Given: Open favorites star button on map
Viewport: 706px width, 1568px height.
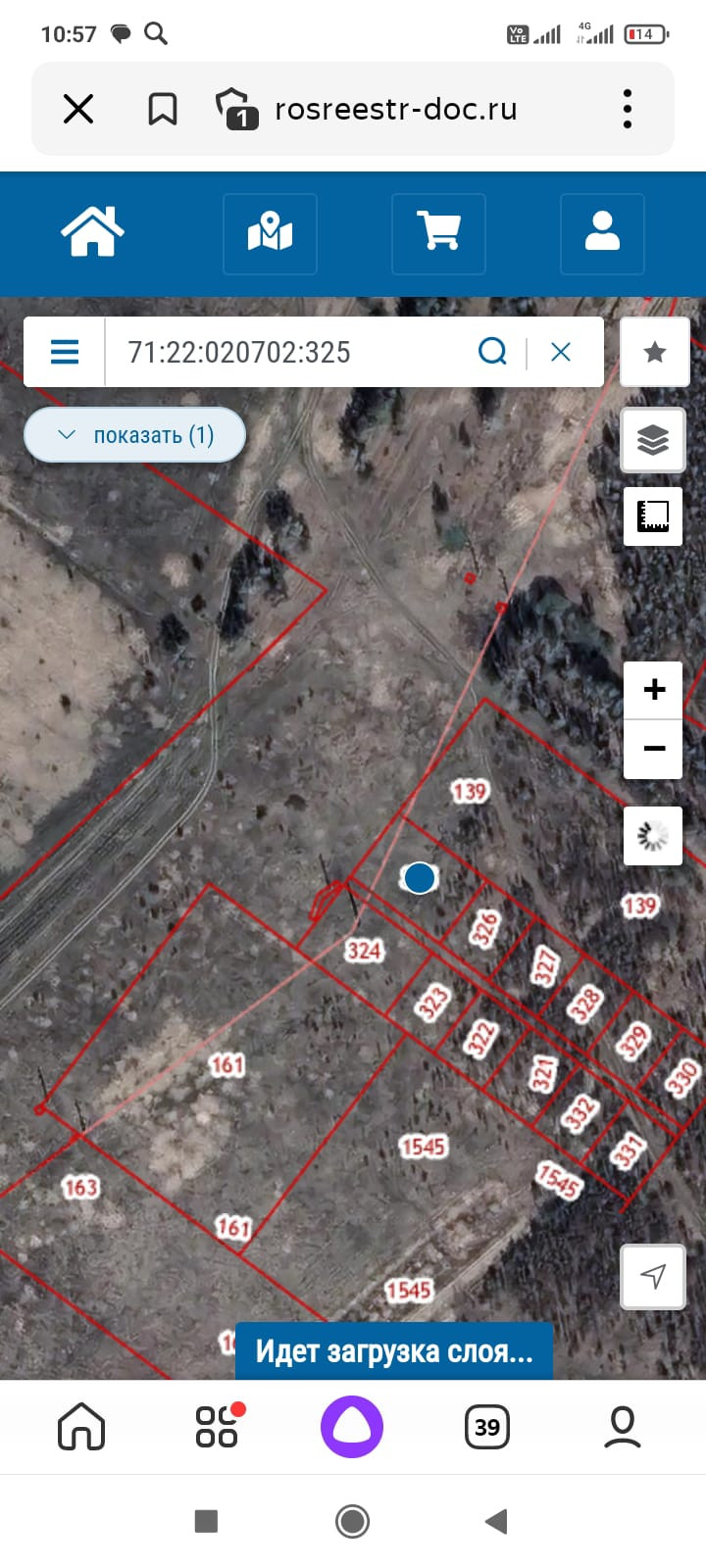Looking at the screenshot, I should 654,353.
